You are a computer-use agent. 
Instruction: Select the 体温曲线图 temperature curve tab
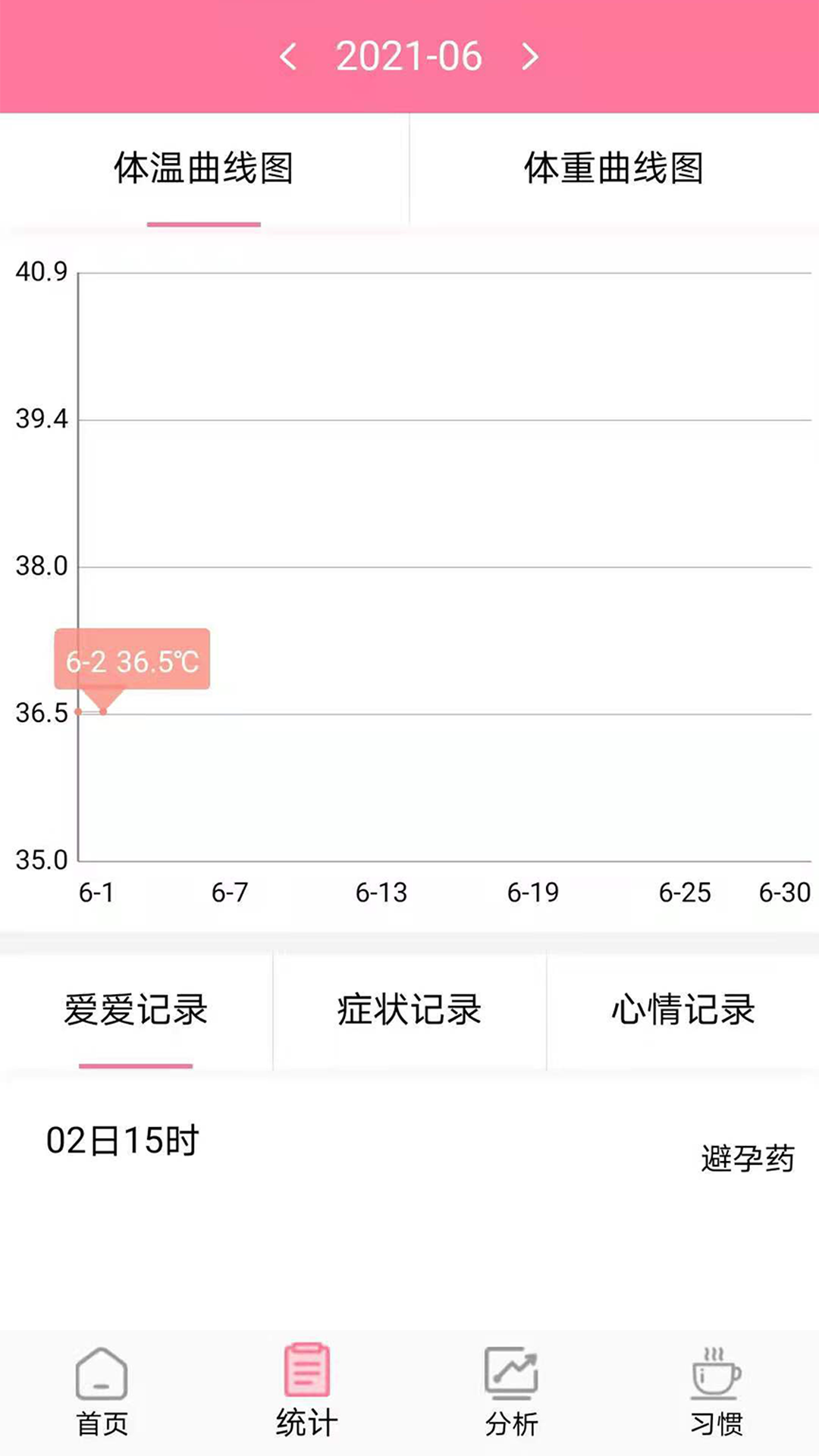(205, 170)
